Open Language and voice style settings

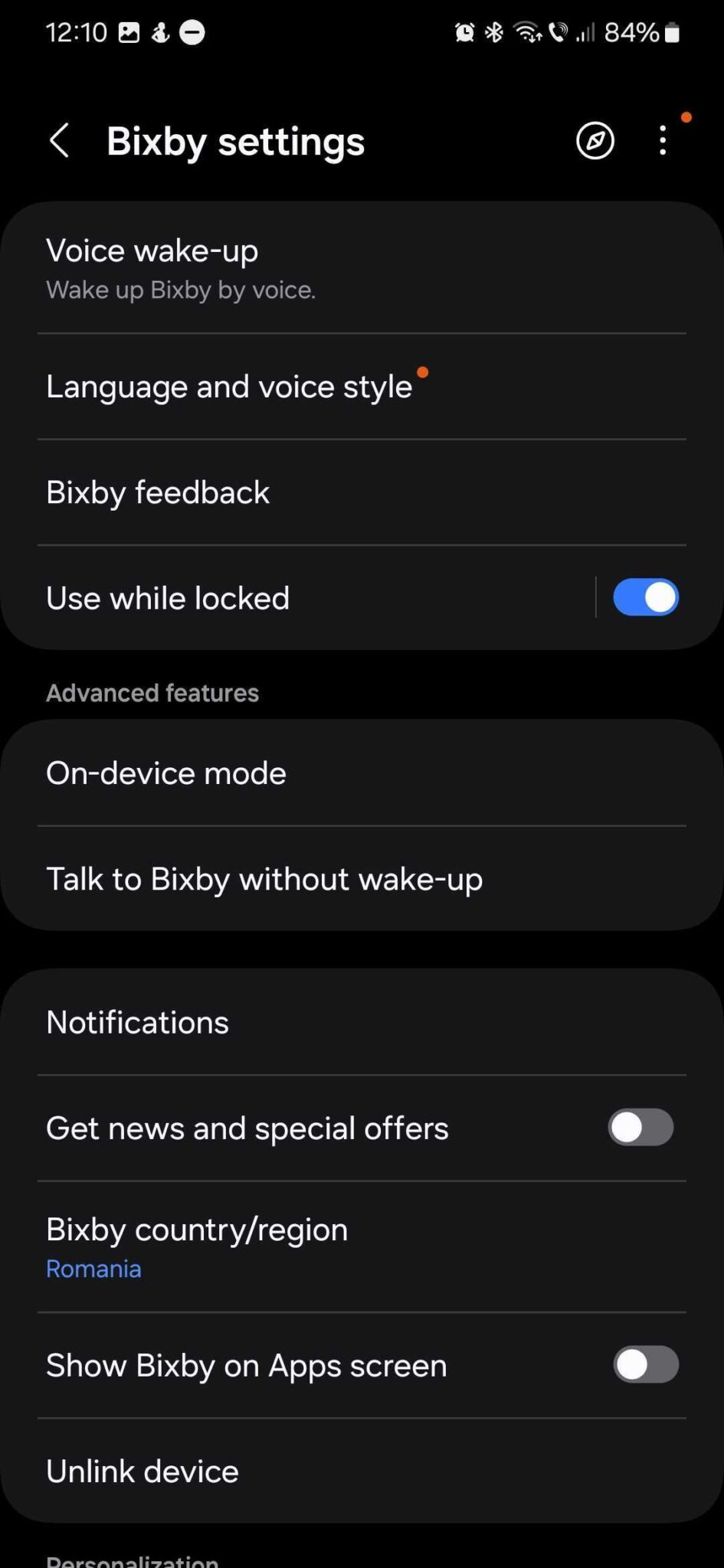tap(228, 387)
